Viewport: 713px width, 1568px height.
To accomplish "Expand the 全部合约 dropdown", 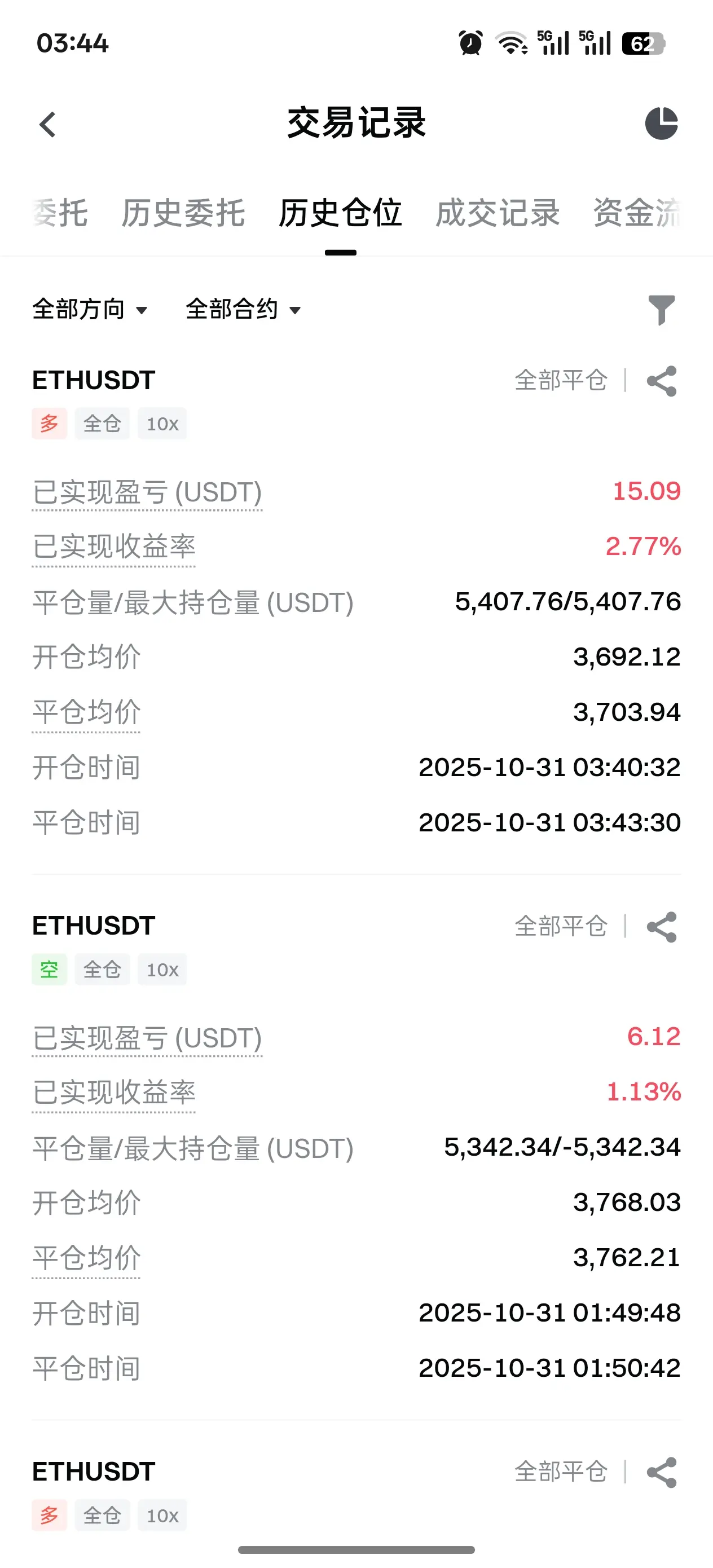I will click(x=243, y=309).
